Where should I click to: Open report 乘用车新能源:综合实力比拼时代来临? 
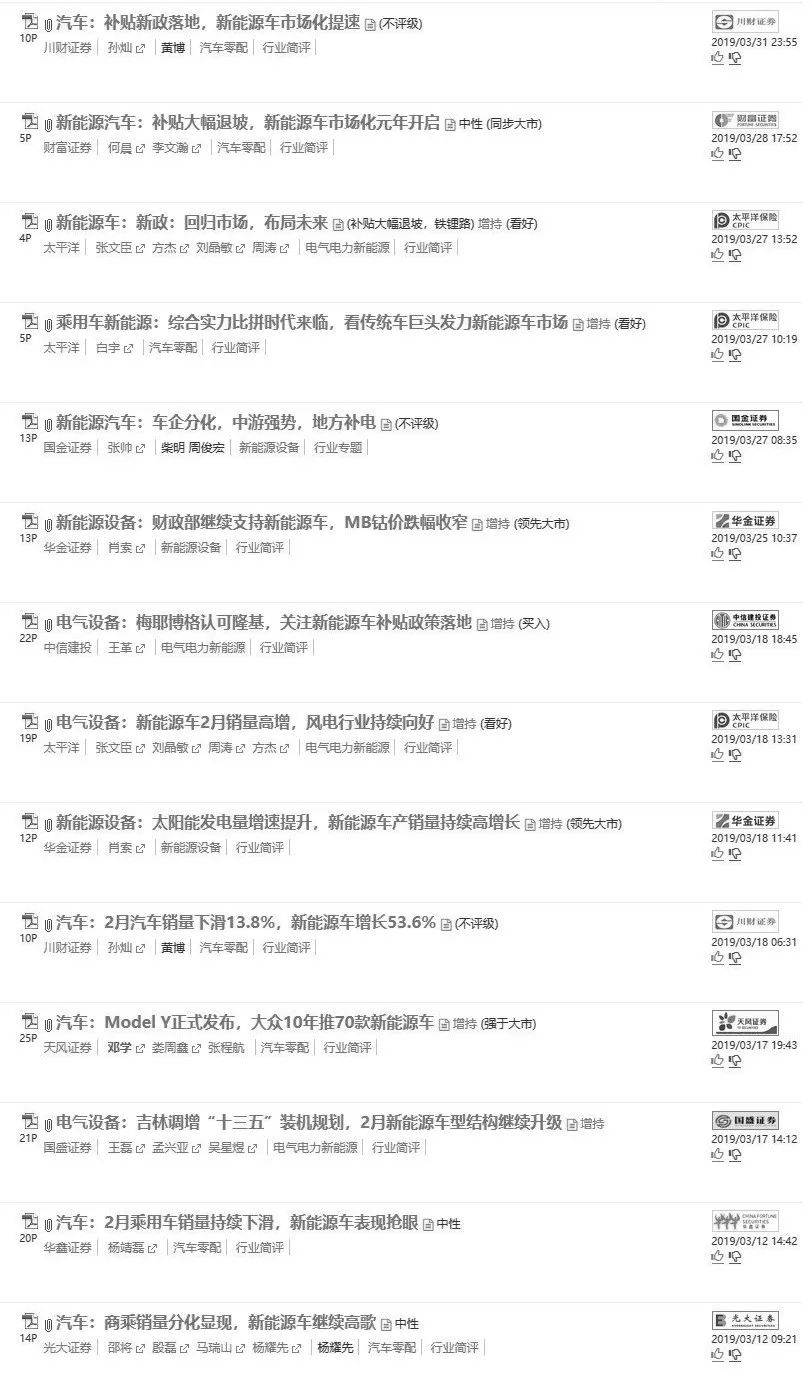(312, 323)
